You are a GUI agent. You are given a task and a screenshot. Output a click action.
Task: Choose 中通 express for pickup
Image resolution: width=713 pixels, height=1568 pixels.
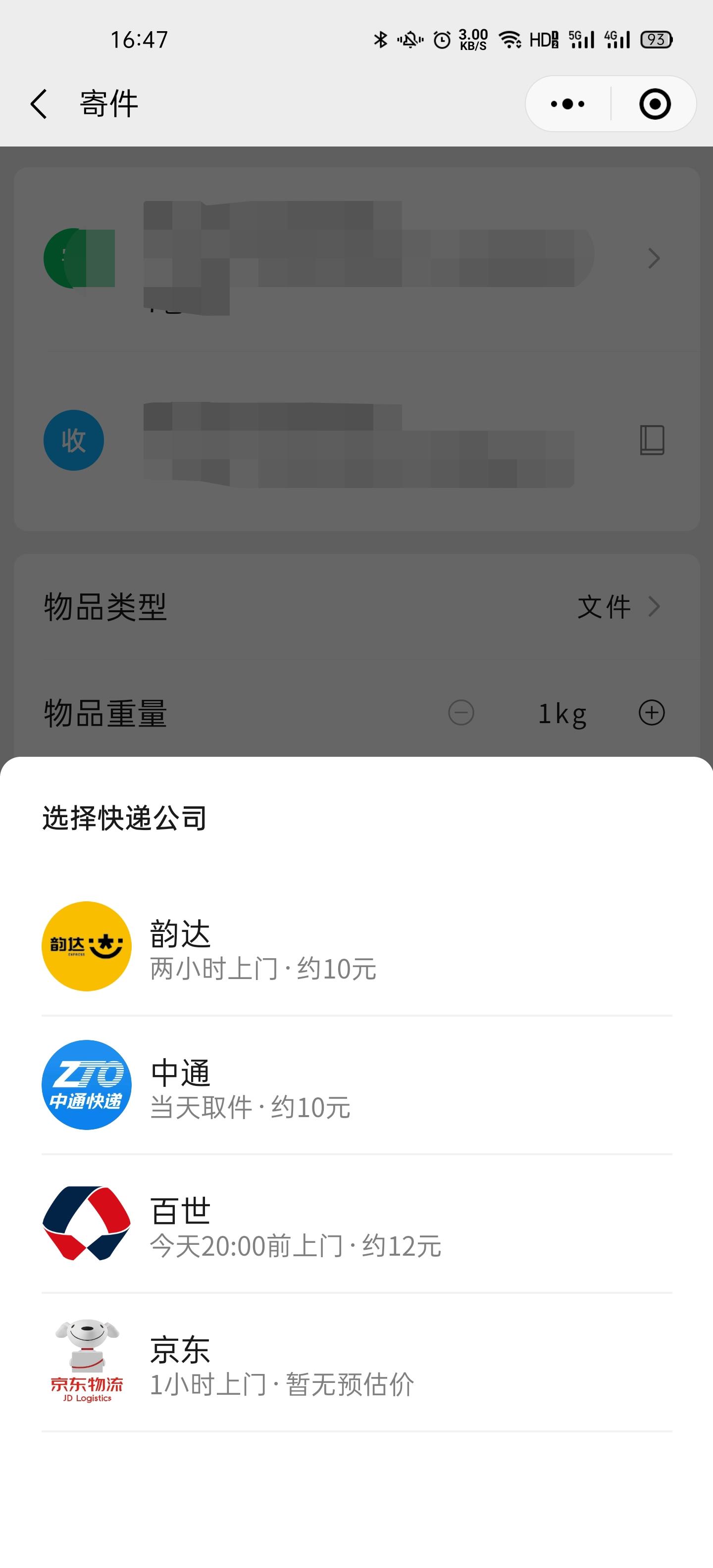pos(356,1086)
